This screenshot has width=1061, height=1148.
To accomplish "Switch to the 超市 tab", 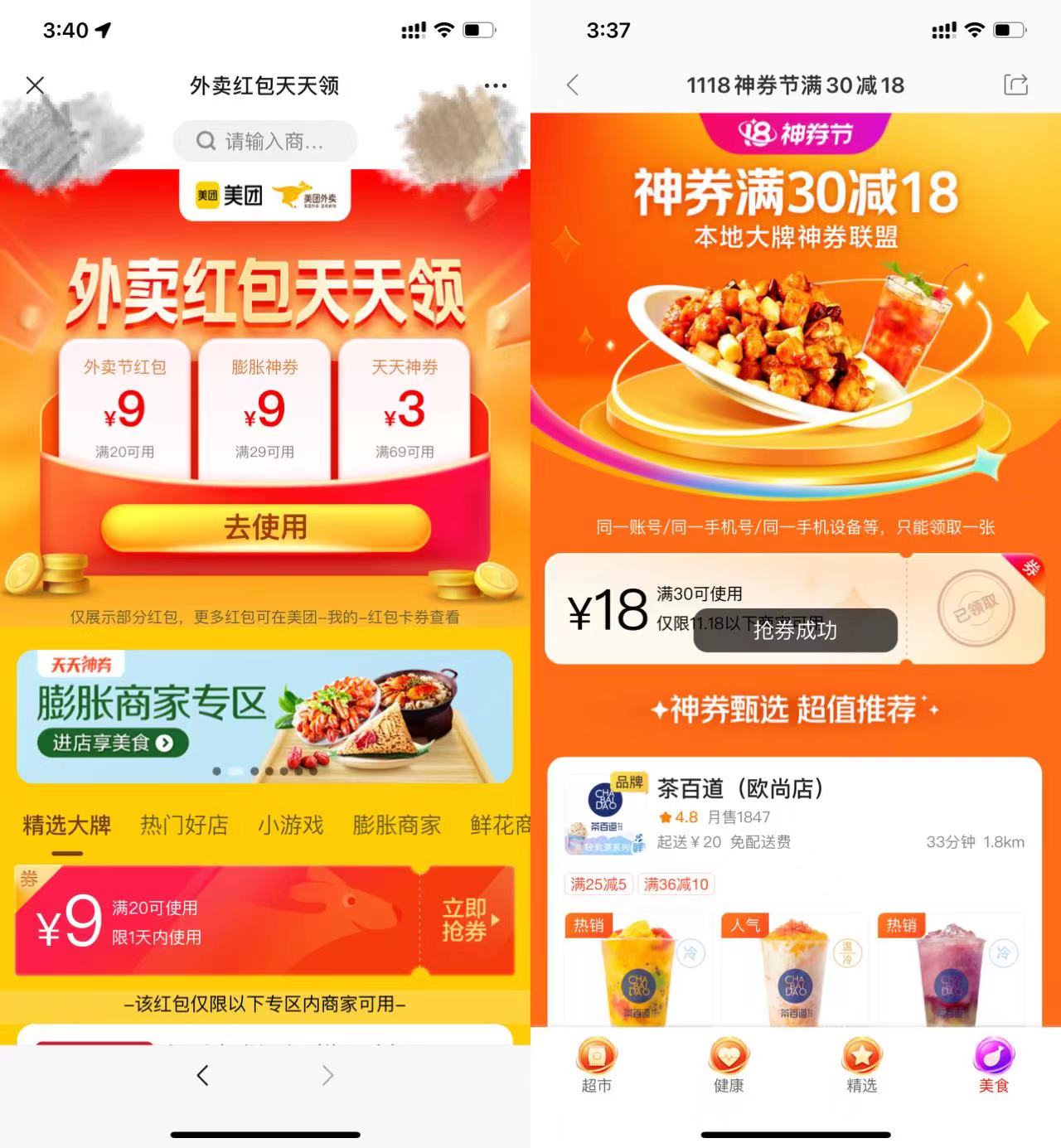I will 596,1067.
